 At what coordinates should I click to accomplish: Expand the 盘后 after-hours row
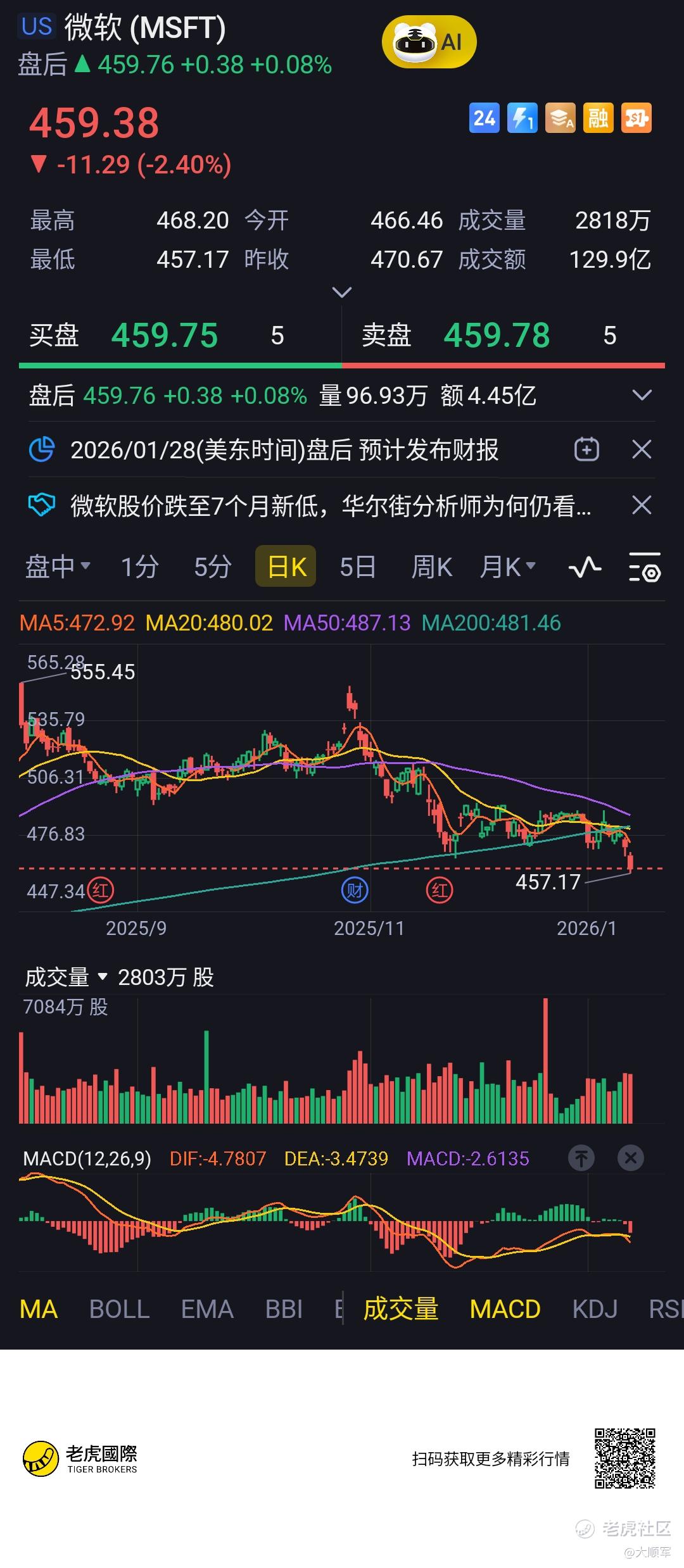(642, 396)
